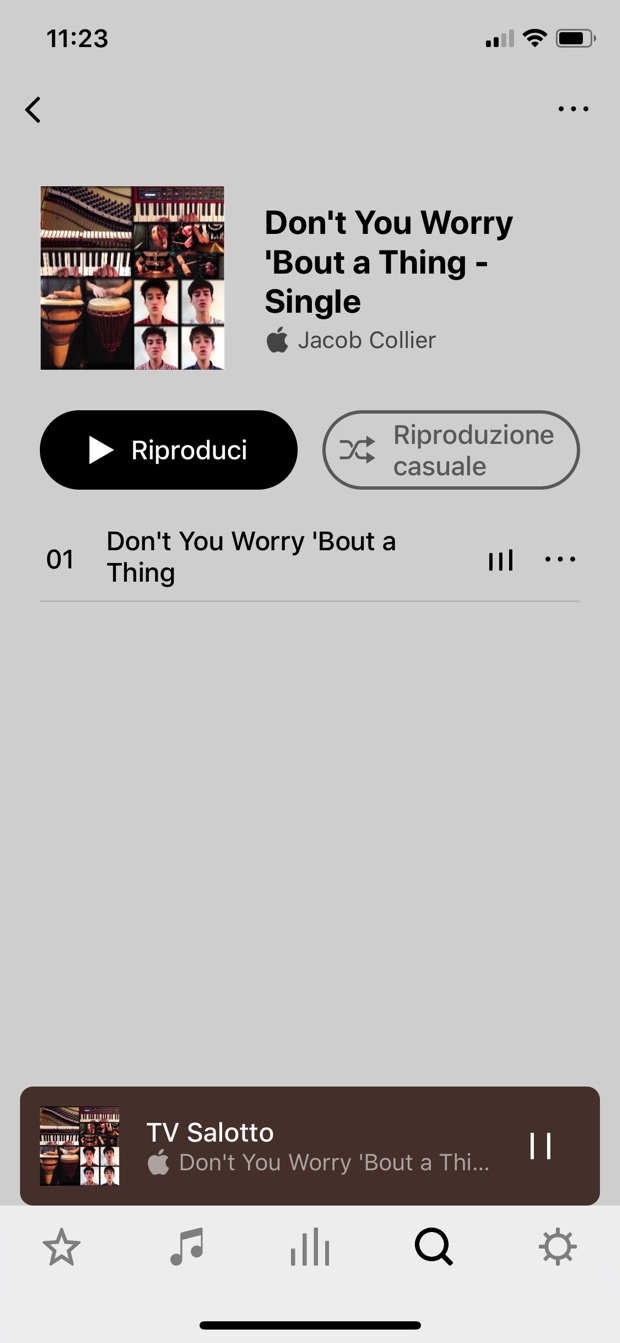Screen dimensions: 620x1343
Task: Open the settings gear tab
Action: click(558, 1247)
